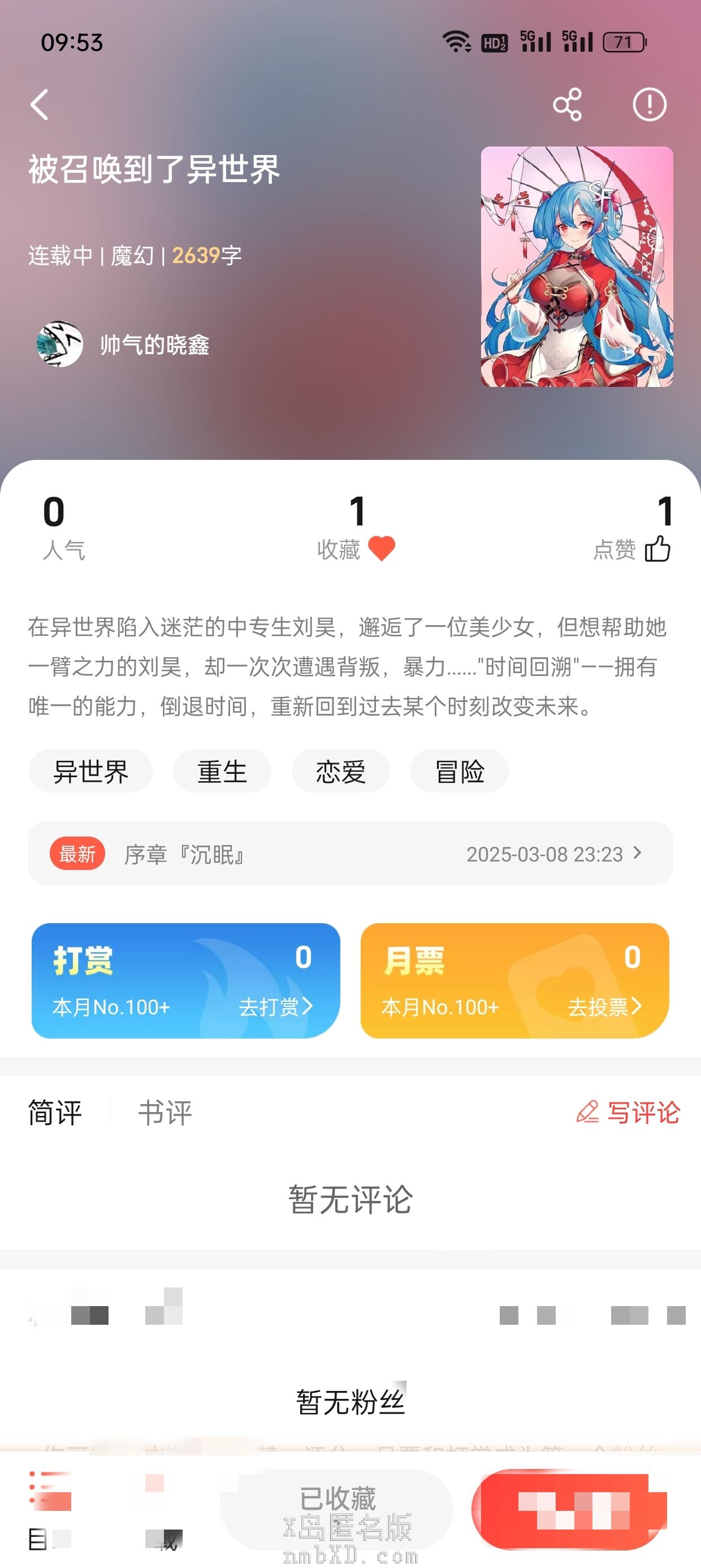The image size is (701, 1568).
Task: Tap 写评论 to write a comment
Action: [x=628, y=1113]
